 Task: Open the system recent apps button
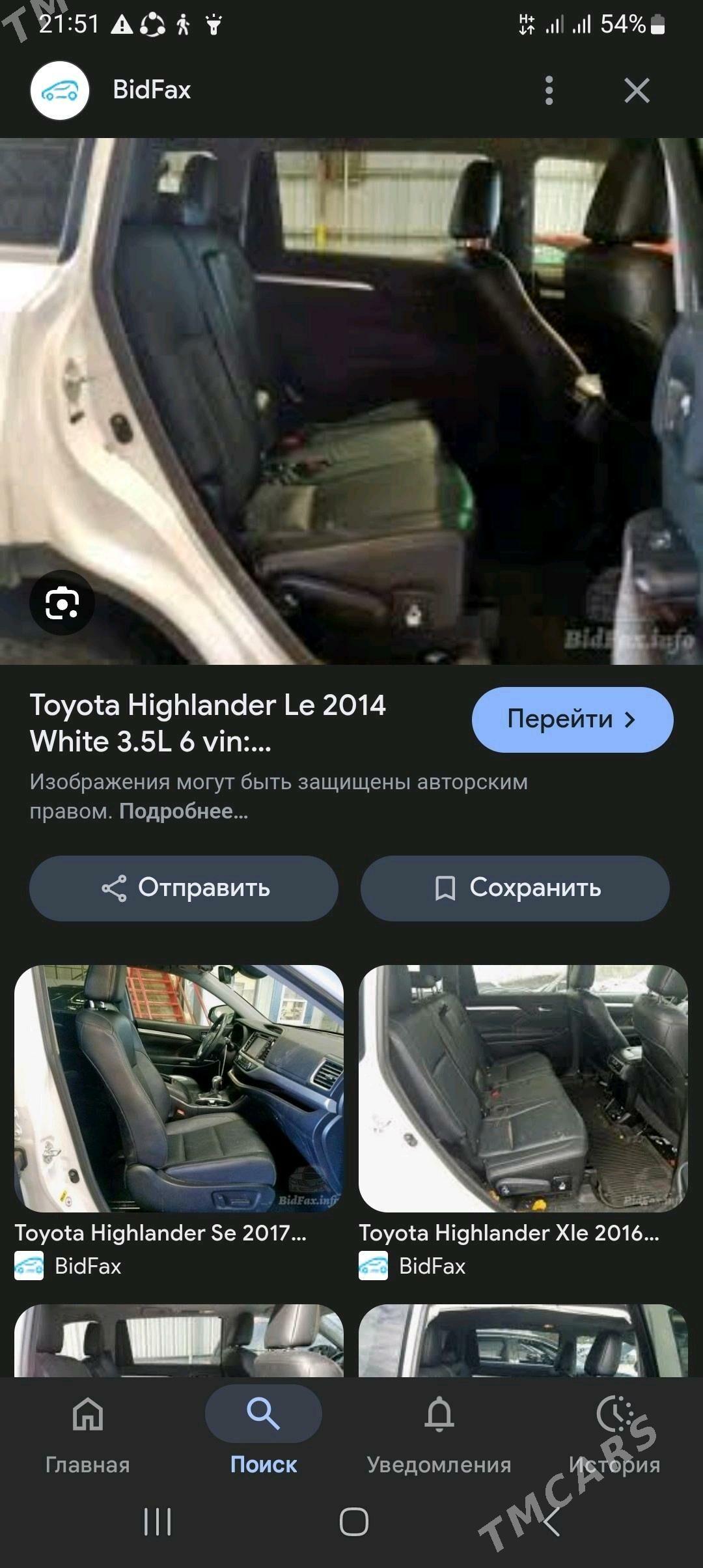click(x=157, y=1522)
